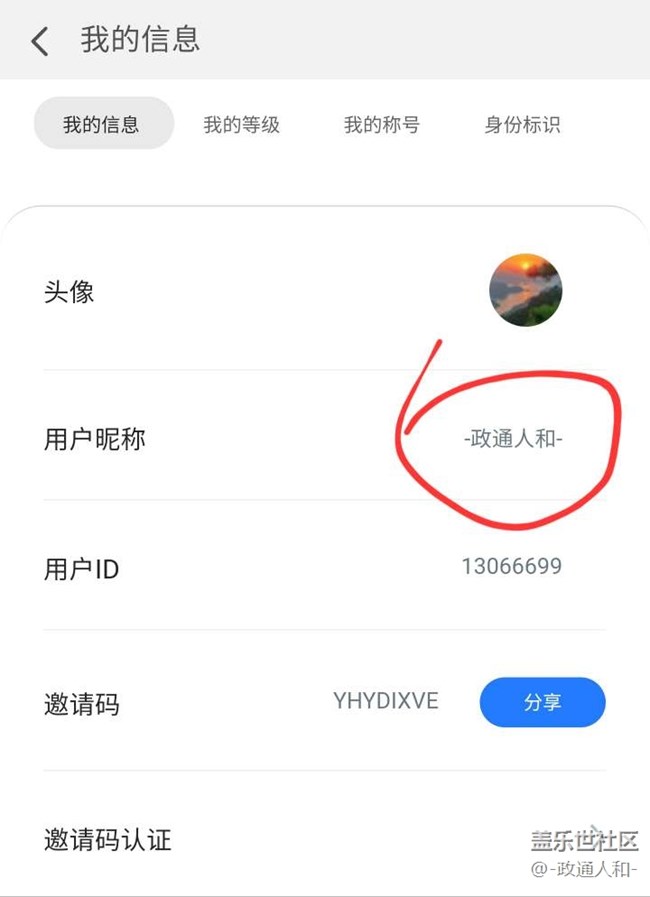
Task: Tap the 分享 button for the invitation code
Action: point(542,702)
